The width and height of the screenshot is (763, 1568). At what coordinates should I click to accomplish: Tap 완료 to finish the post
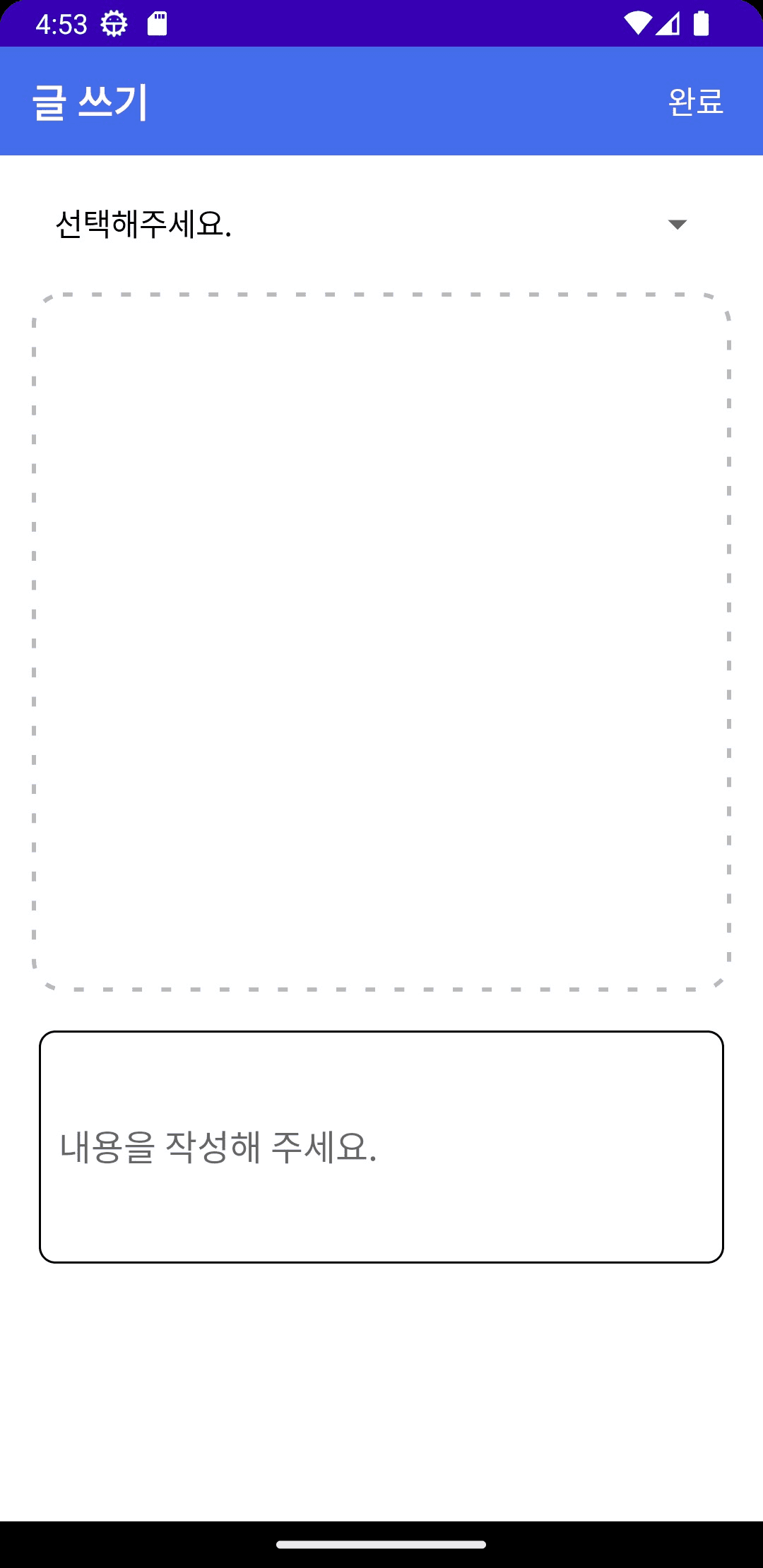[x=695, y=102]
